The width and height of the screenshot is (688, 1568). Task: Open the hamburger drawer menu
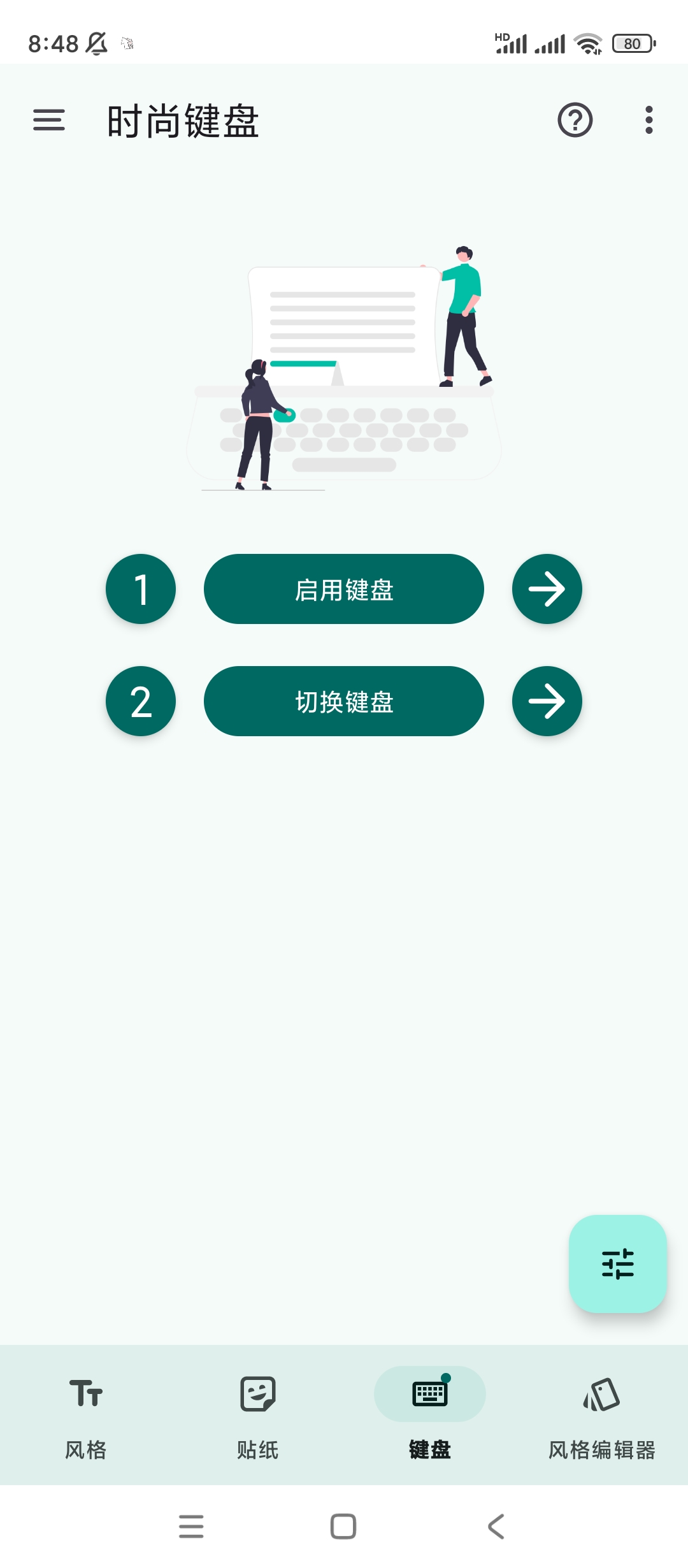pyautogui.click(x=49, y=120)
